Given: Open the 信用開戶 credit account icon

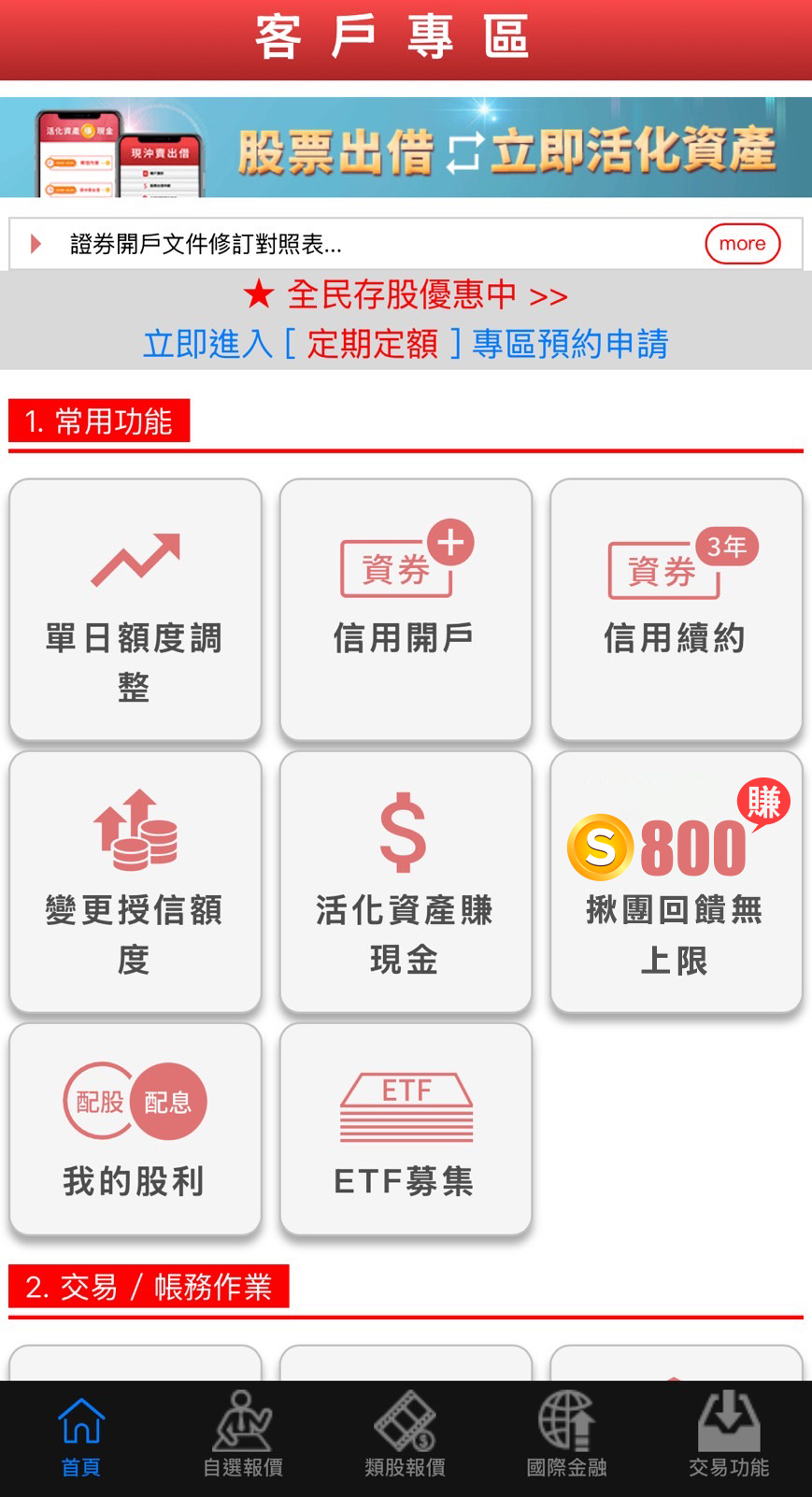Looking at the screenshot, I should [x=405, y=607].
